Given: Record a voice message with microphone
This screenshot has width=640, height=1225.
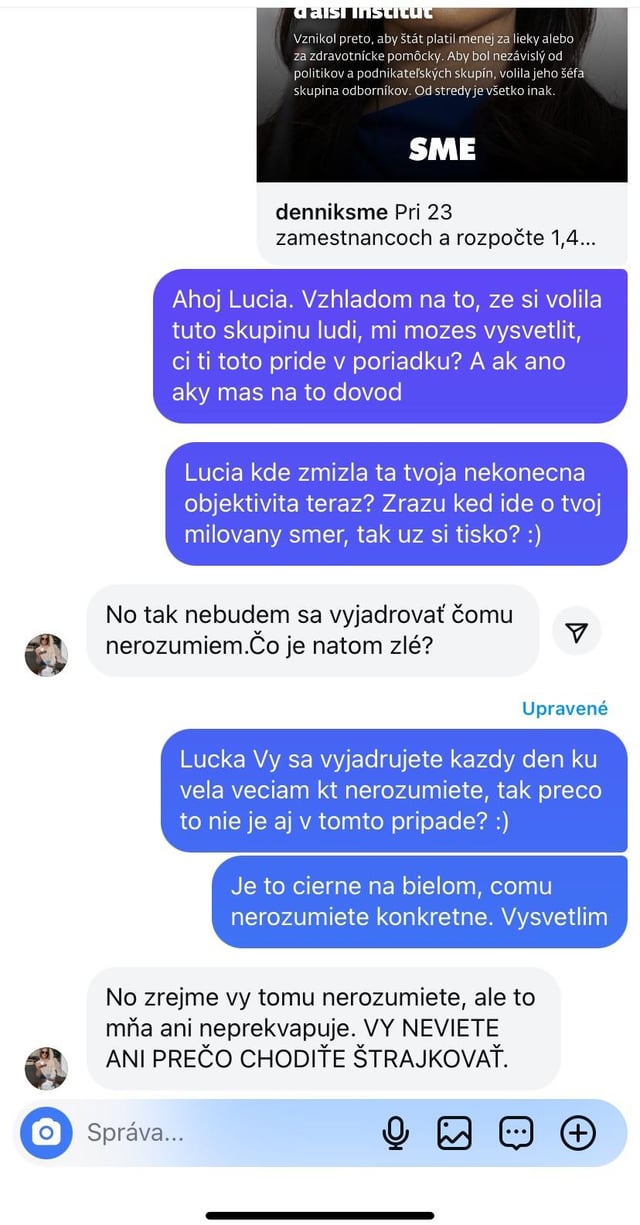Looking at the screenshot, I should click(x=396, y=1133).
